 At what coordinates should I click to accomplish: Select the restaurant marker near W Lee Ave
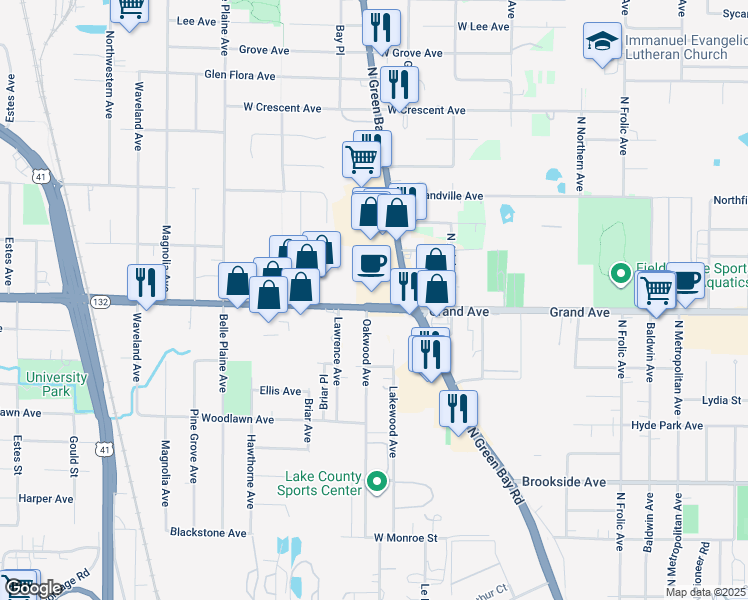[381, 29]
